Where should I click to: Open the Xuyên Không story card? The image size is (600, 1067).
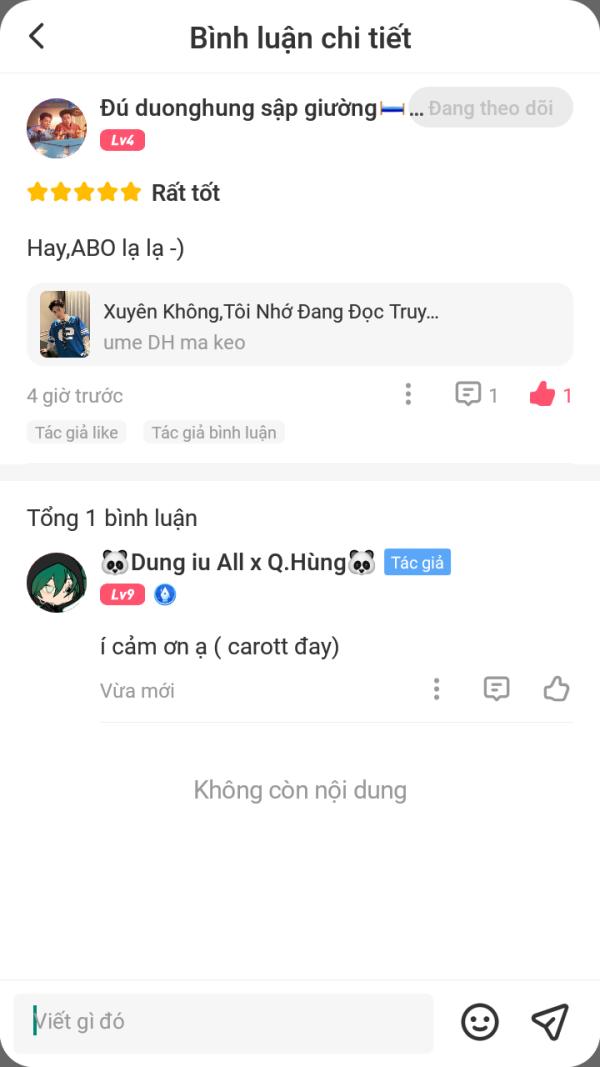[300, 325]
